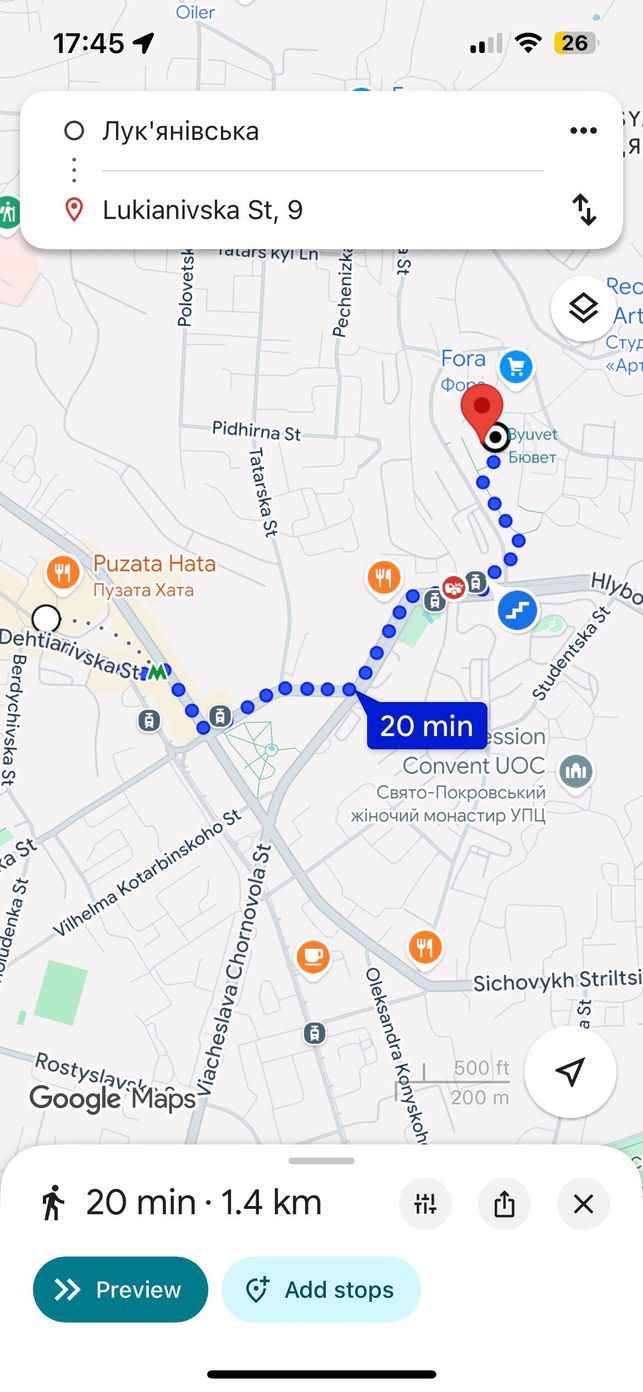This screenshot has height=1392, width=643.
Task: Recenter map on my location
Action: (570, 1072)
